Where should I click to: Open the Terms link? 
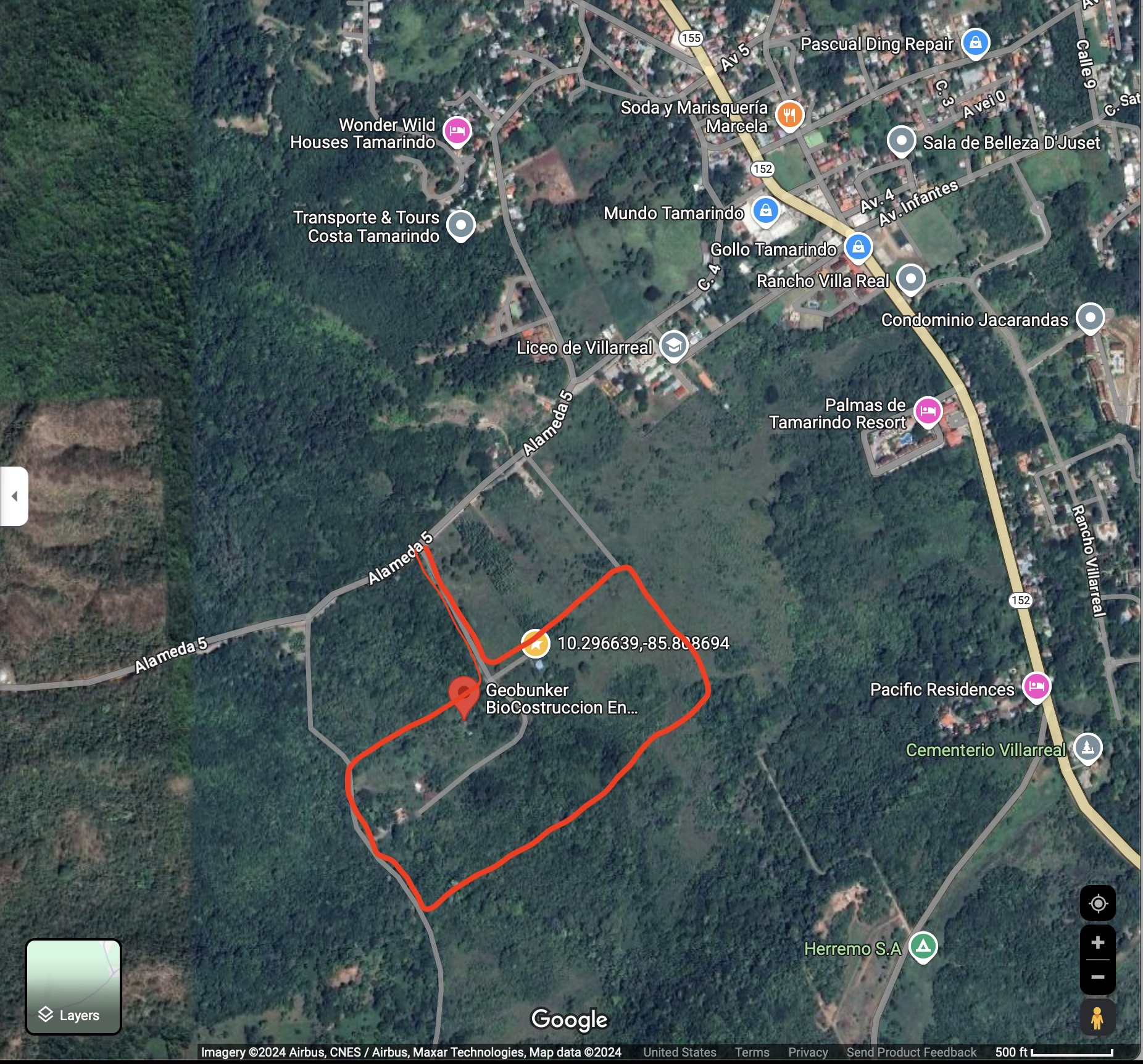coord(752,1052)
